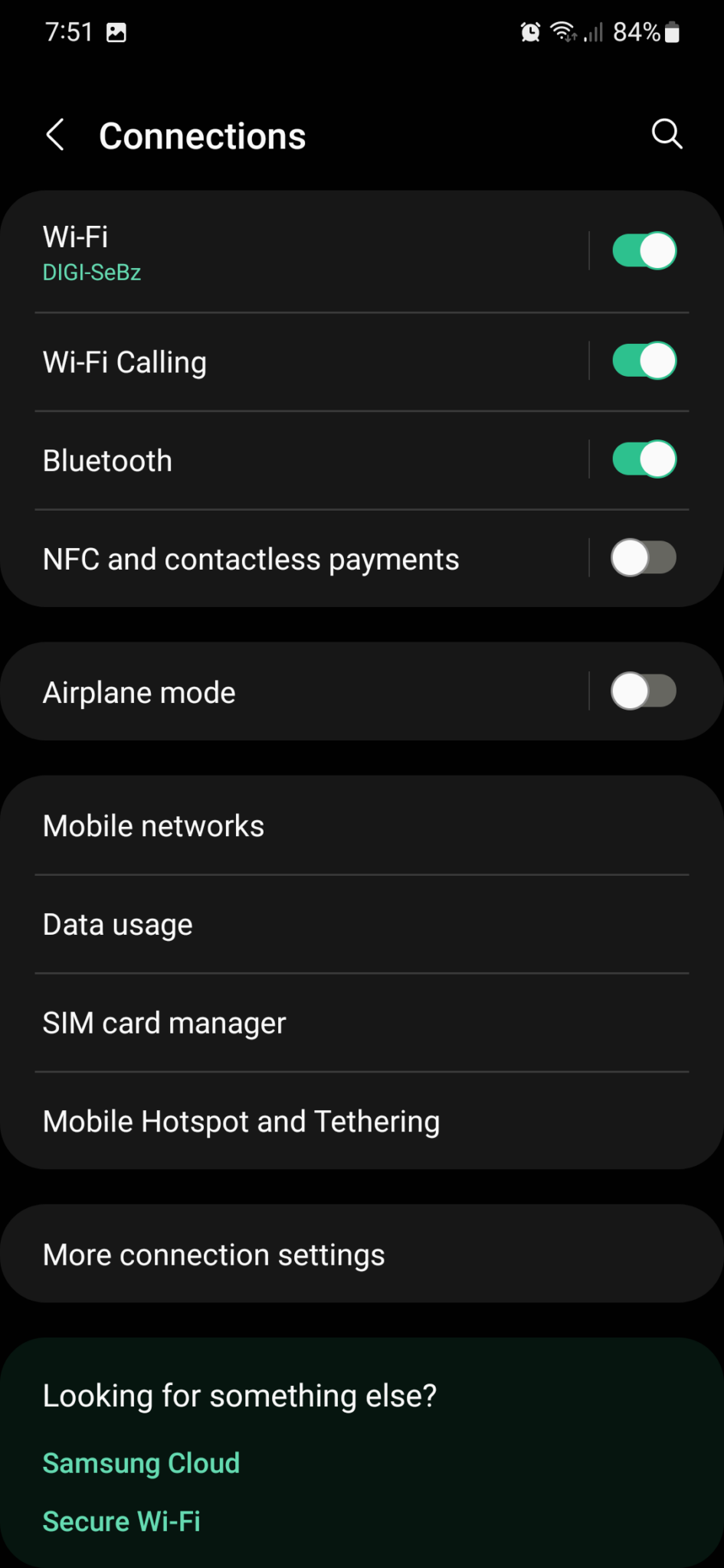
Task: Tap connected network name DIGI-SeBz
Action: [92, 272]
